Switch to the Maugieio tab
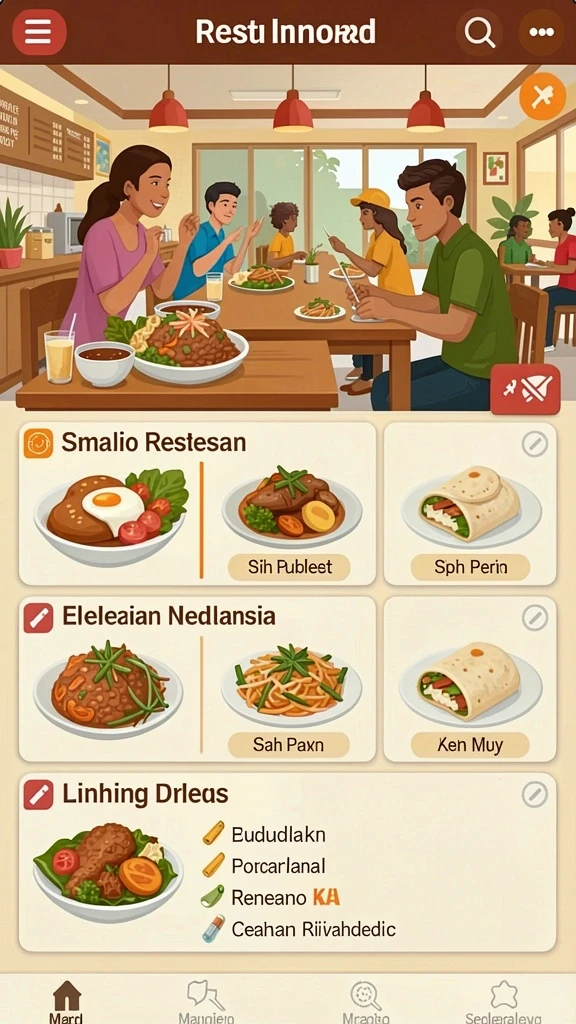The image size is (576, 1024). point(206,1001)
